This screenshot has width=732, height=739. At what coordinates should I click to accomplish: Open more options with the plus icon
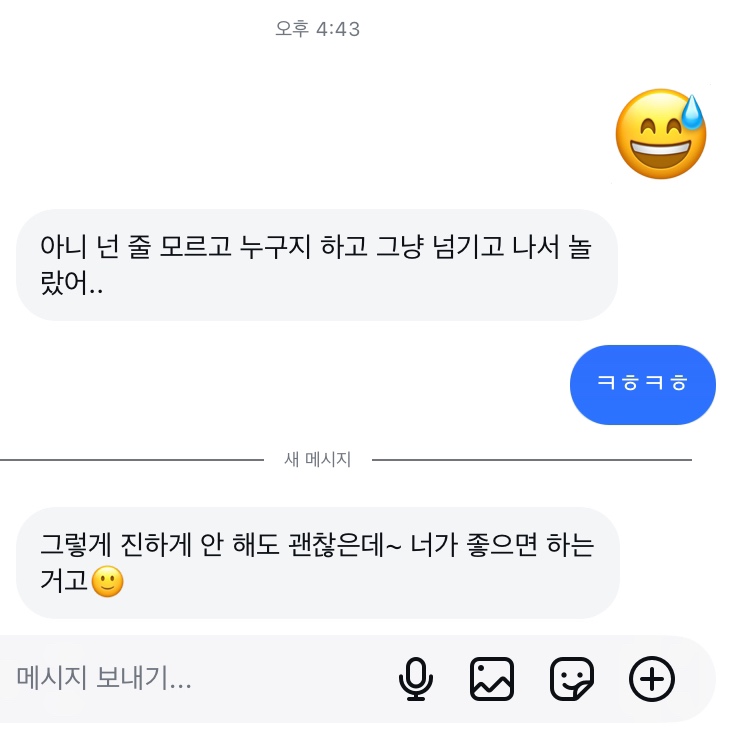[x=651, y=679]
